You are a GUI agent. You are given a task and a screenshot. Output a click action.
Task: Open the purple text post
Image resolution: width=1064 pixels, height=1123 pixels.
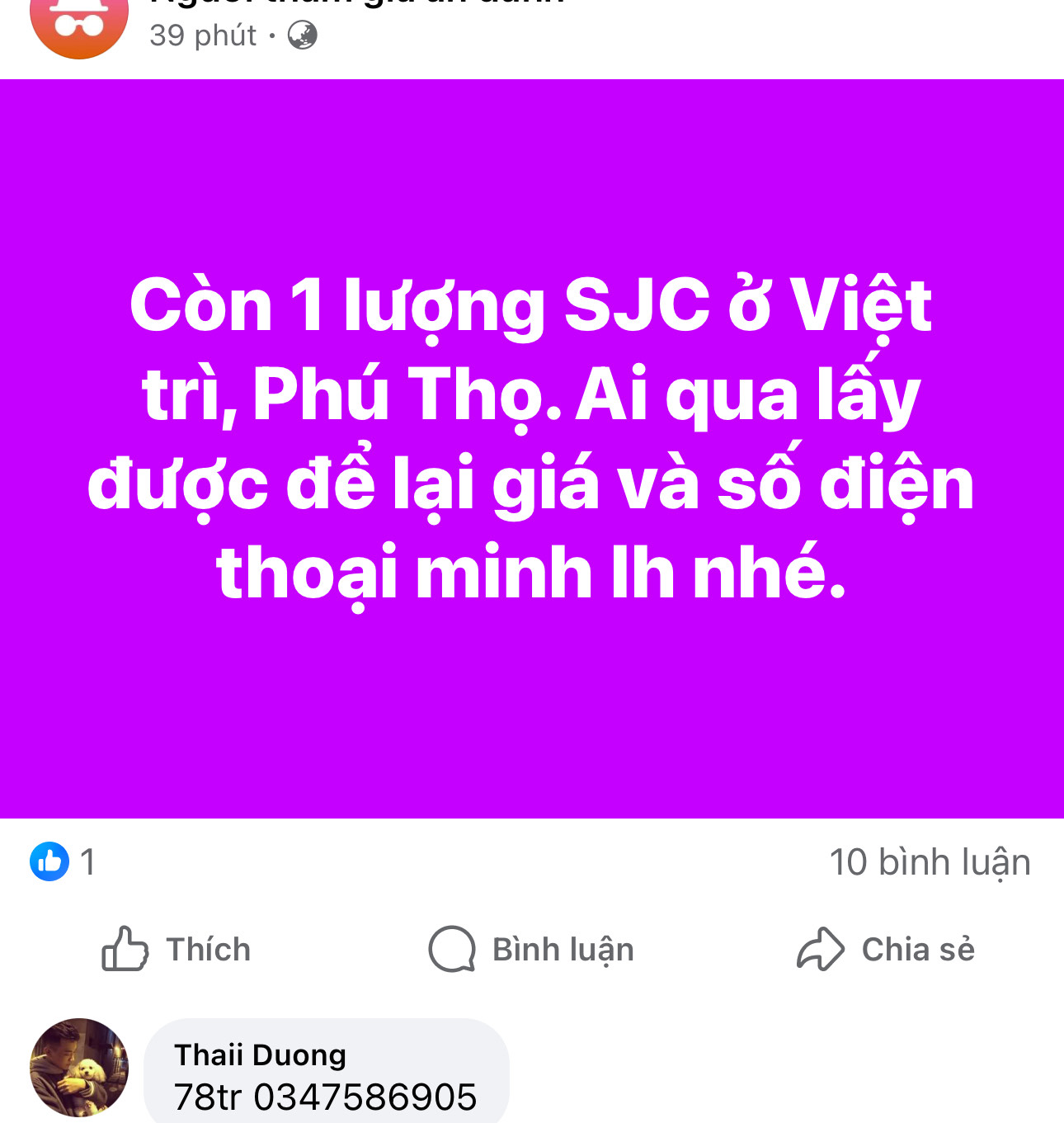[x=532, y=448]
